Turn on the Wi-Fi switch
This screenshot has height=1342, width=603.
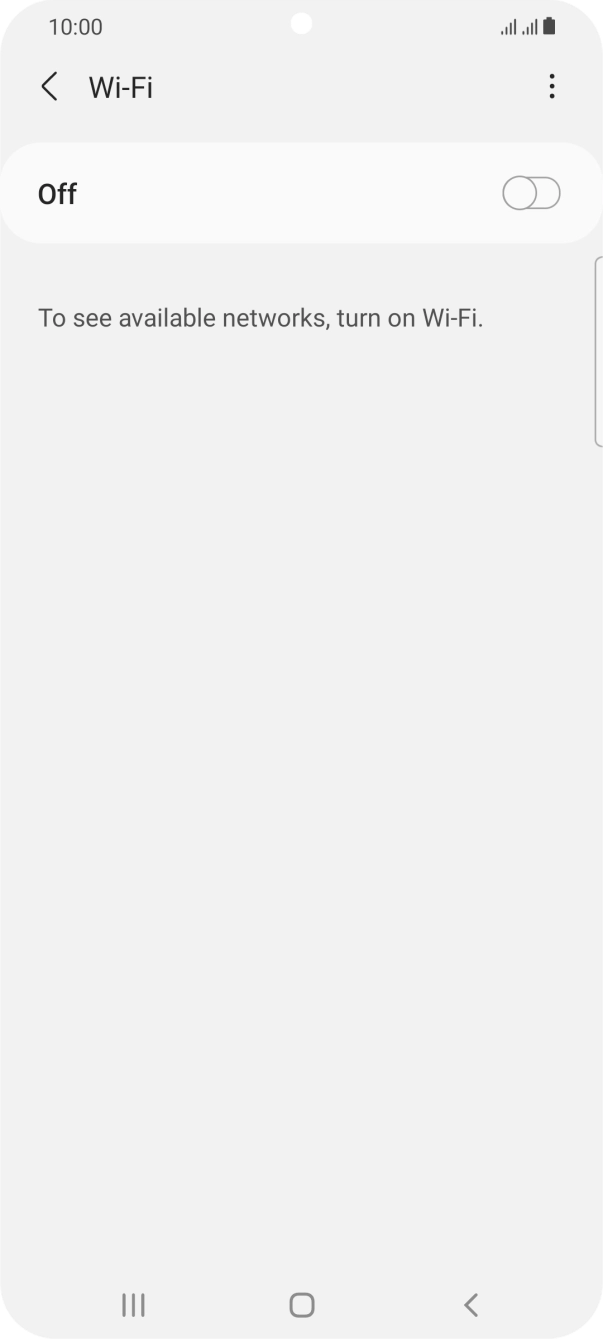(531, 194)
